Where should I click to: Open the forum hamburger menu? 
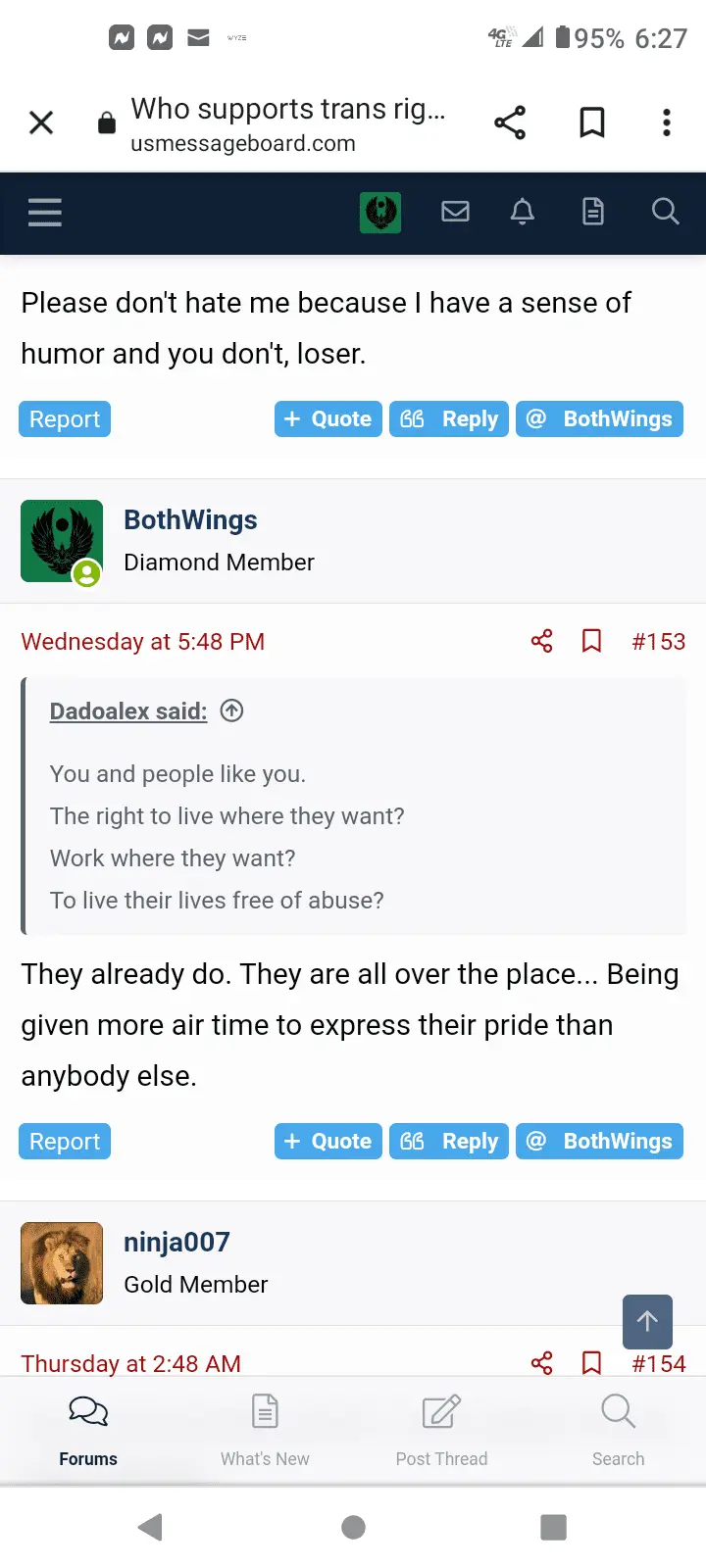[45, 212]
